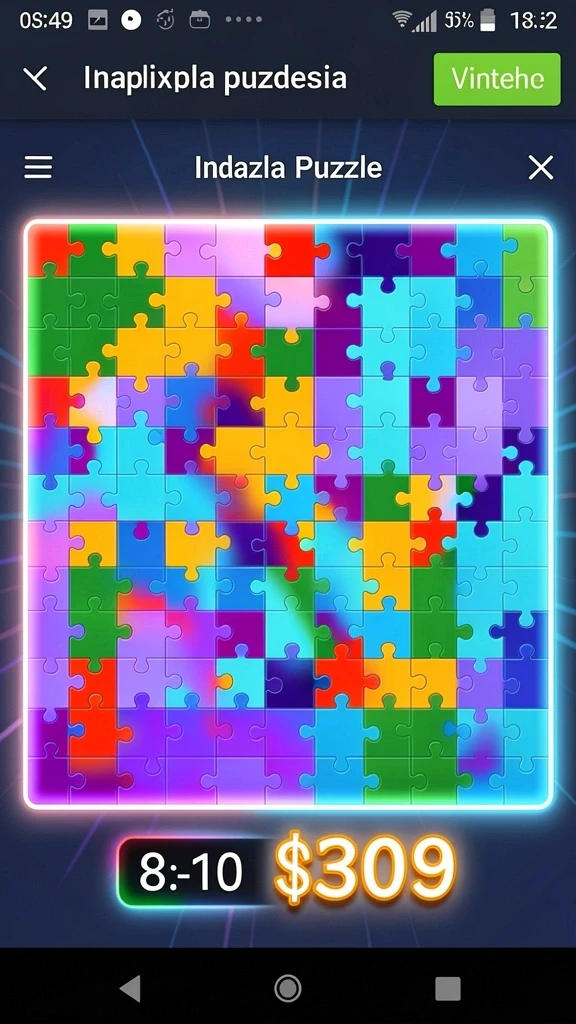Tap the system home button
Viewport: 576px width, 1024px height.
pyautogui.click(x=287, y=988)
